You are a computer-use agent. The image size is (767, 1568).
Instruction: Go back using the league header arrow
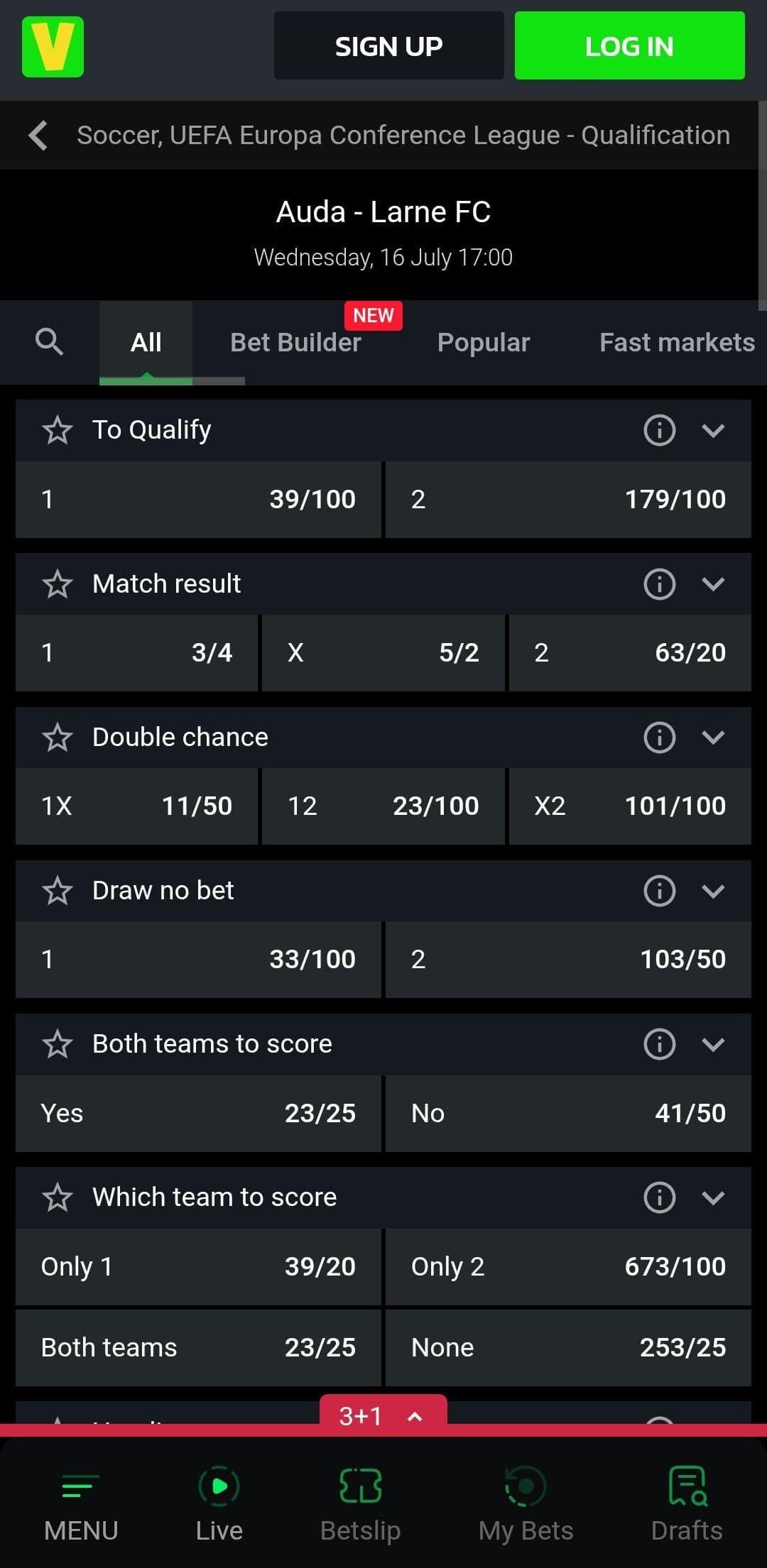click(x=38, y=135)
